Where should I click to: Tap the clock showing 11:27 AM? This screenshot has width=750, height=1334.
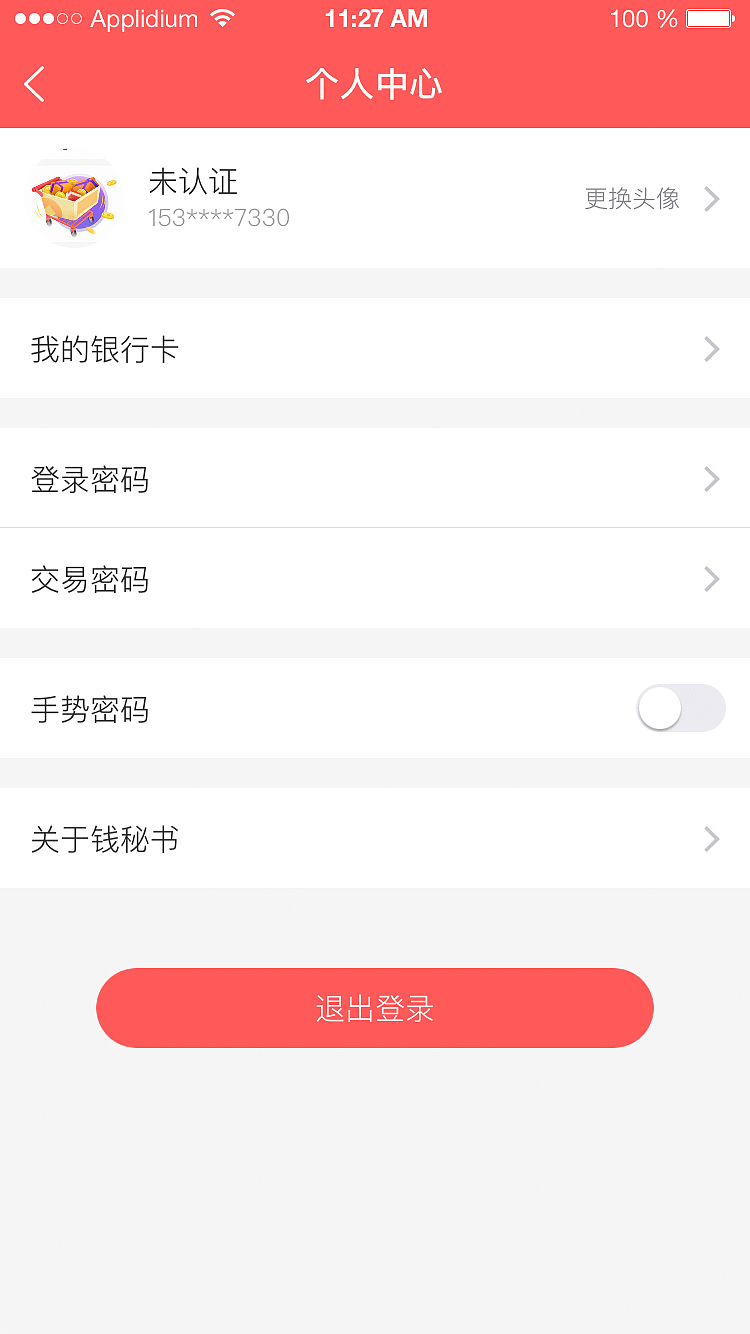coord(376,17)
